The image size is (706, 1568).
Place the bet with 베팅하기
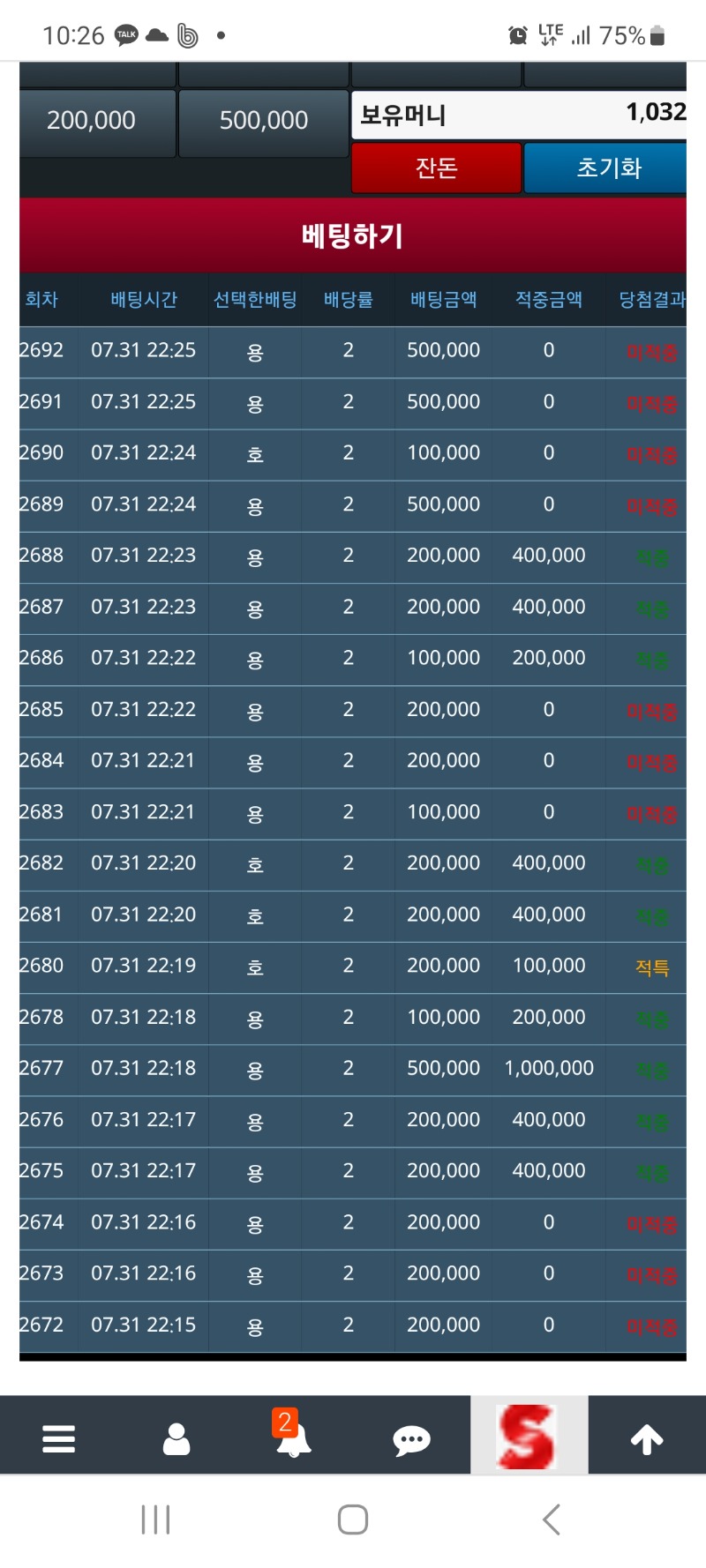click(353, 235)
